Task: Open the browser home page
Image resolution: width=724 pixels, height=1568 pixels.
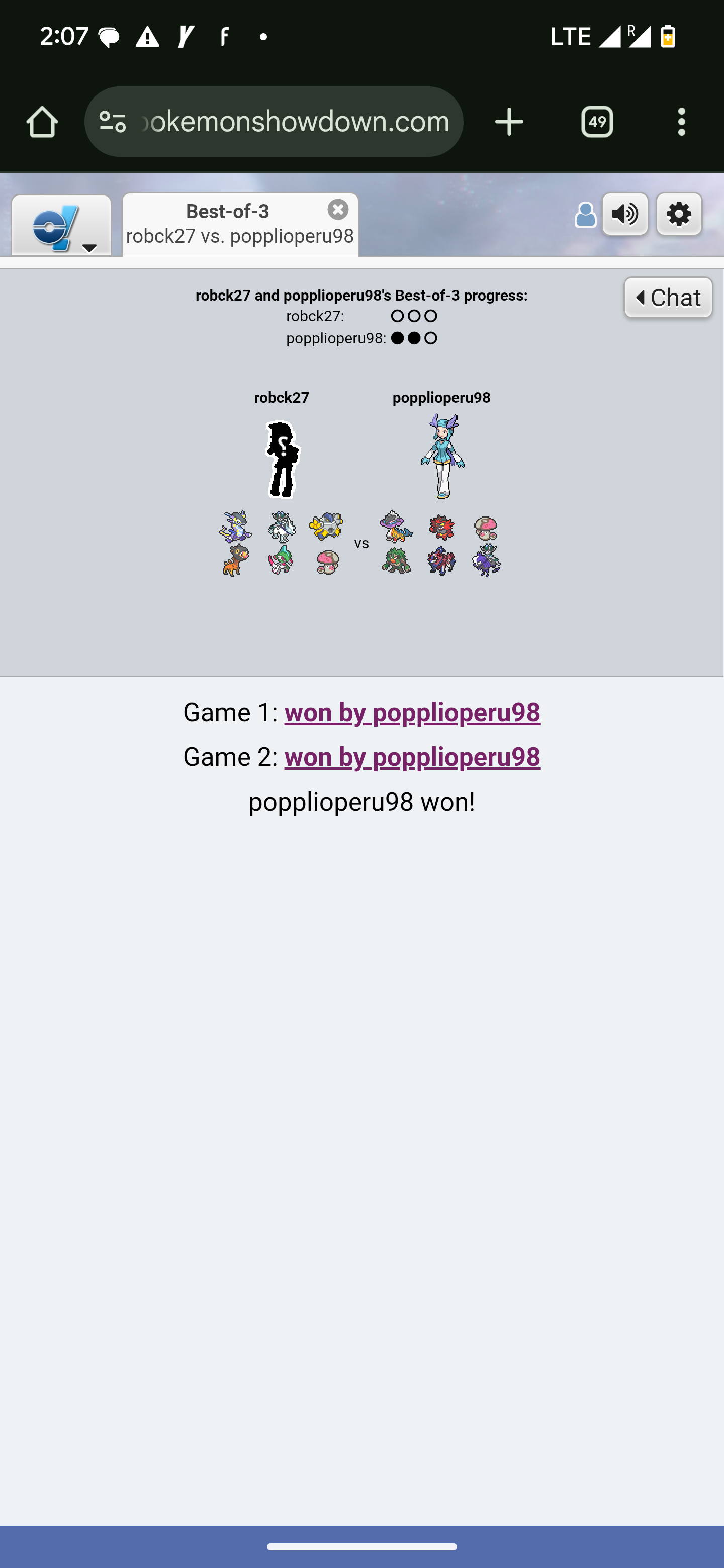Action: click(42, 122)
